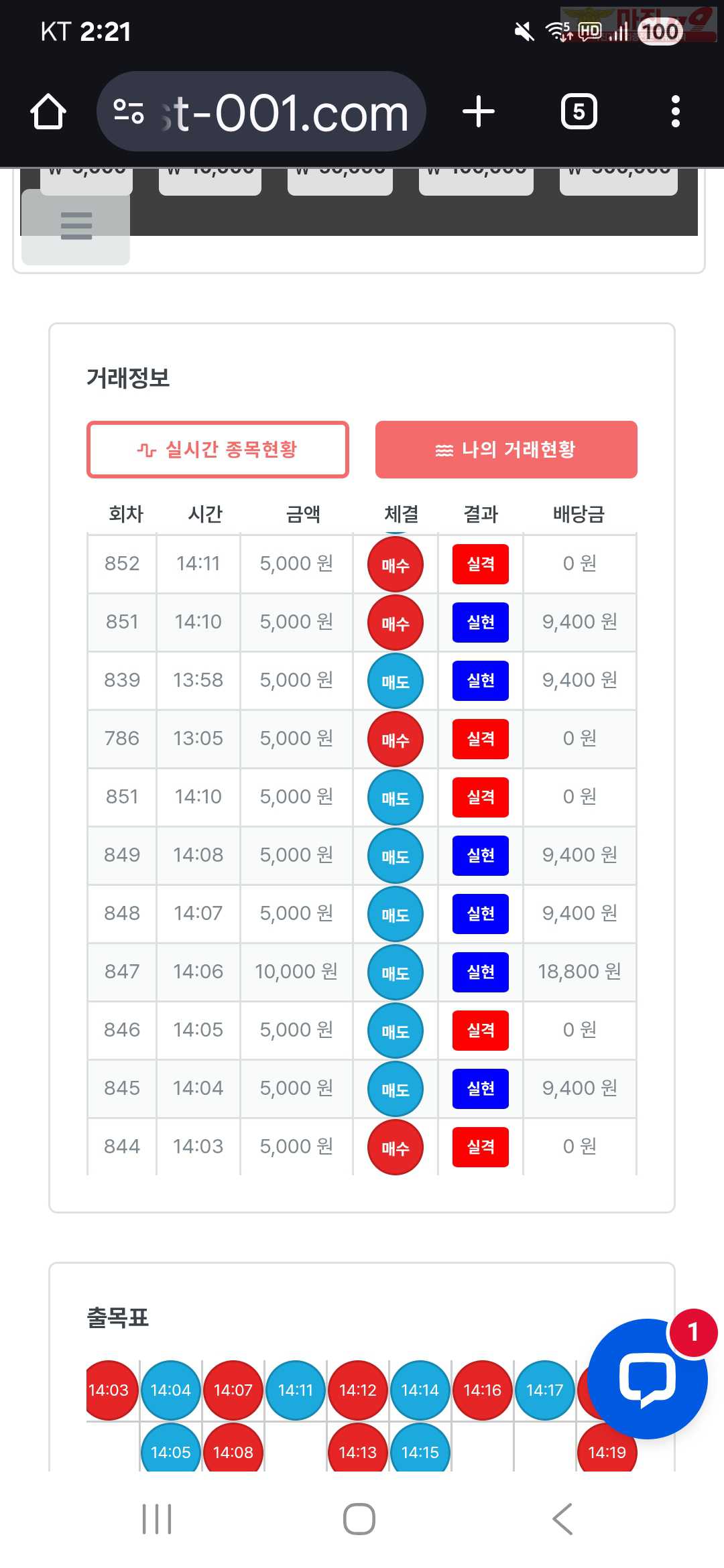The height and width of the screenshot is (1568, 724).
Task: Switch to 실시간 종목현황 tab
Action: [218, 450]
